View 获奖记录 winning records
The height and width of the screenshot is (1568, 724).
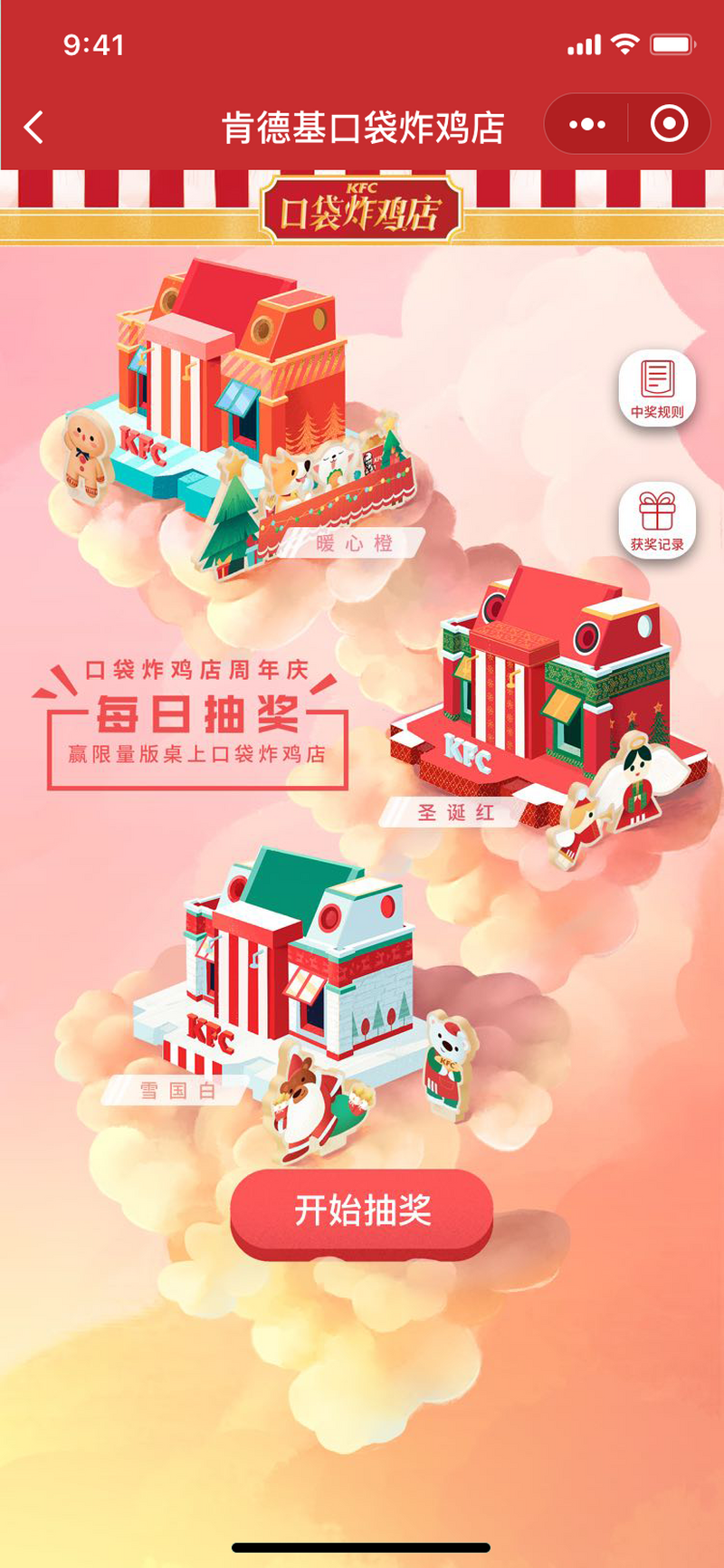pos(657,521)
